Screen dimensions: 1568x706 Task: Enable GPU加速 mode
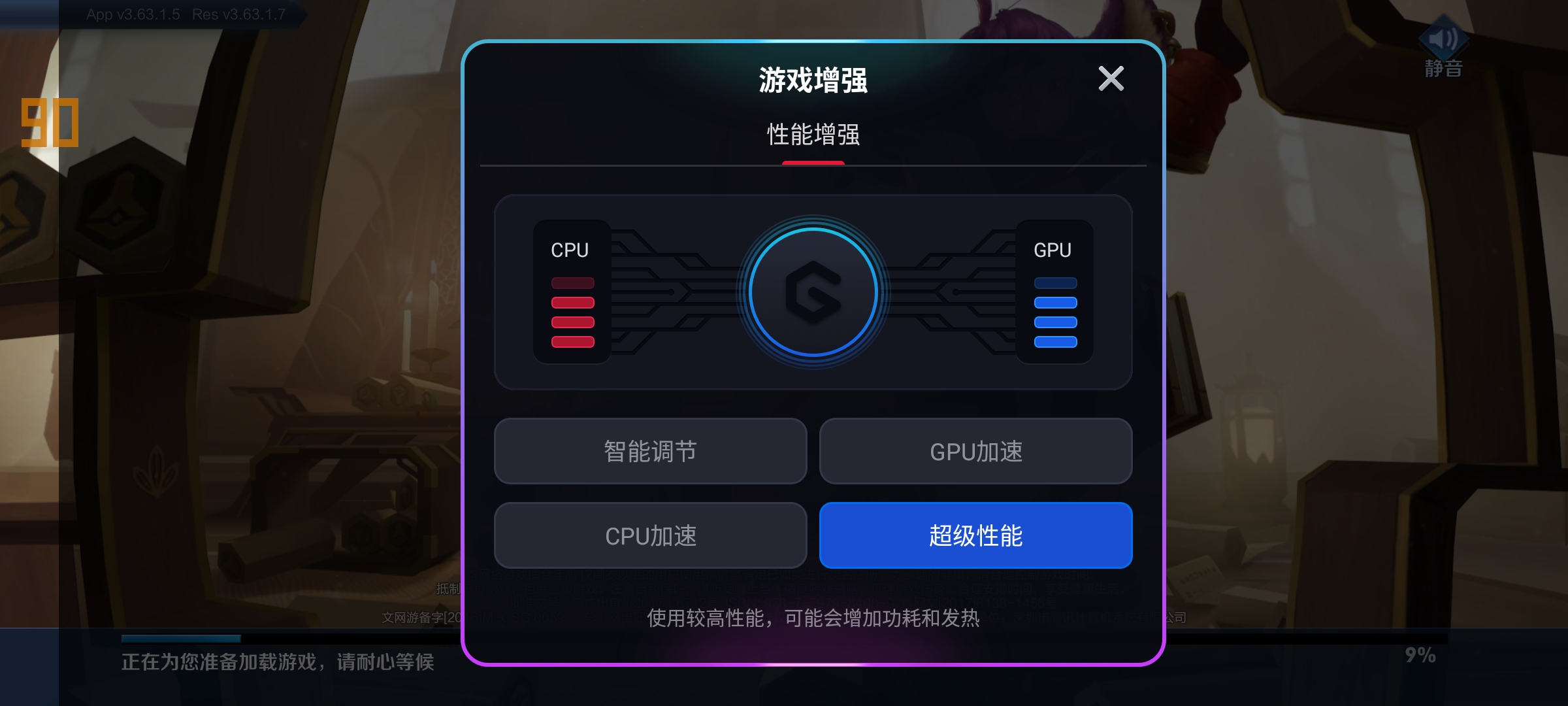[975, 451]
